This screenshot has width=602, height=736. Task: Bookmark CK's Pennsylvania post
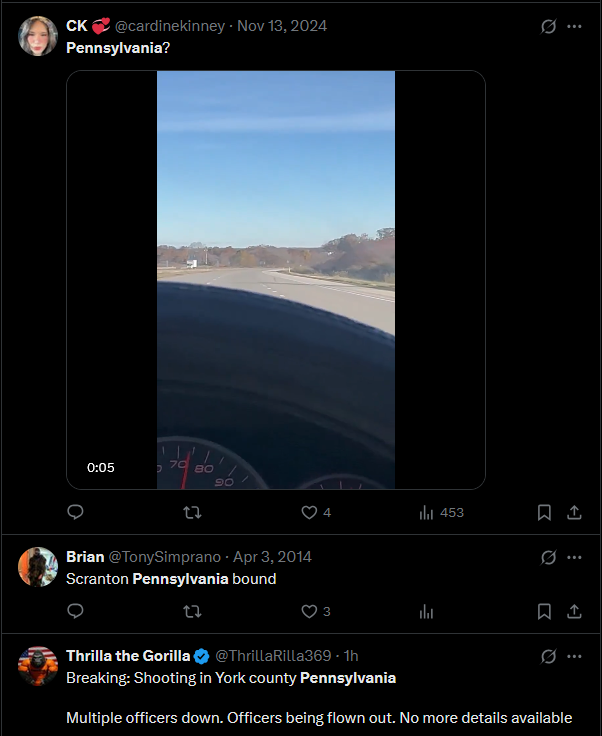pyautogui.click(x=544, y=512)
